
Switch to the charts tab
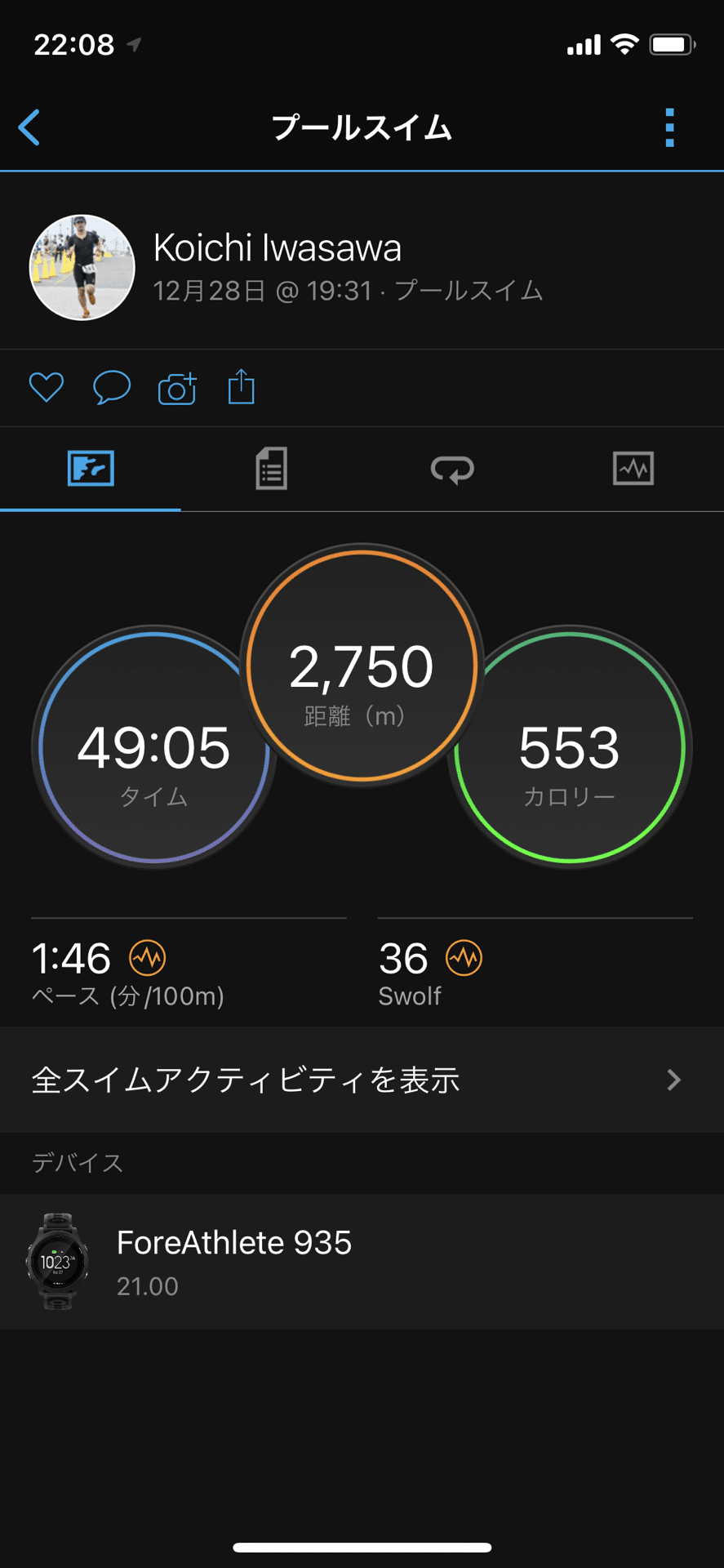click(x=633, y=469)
